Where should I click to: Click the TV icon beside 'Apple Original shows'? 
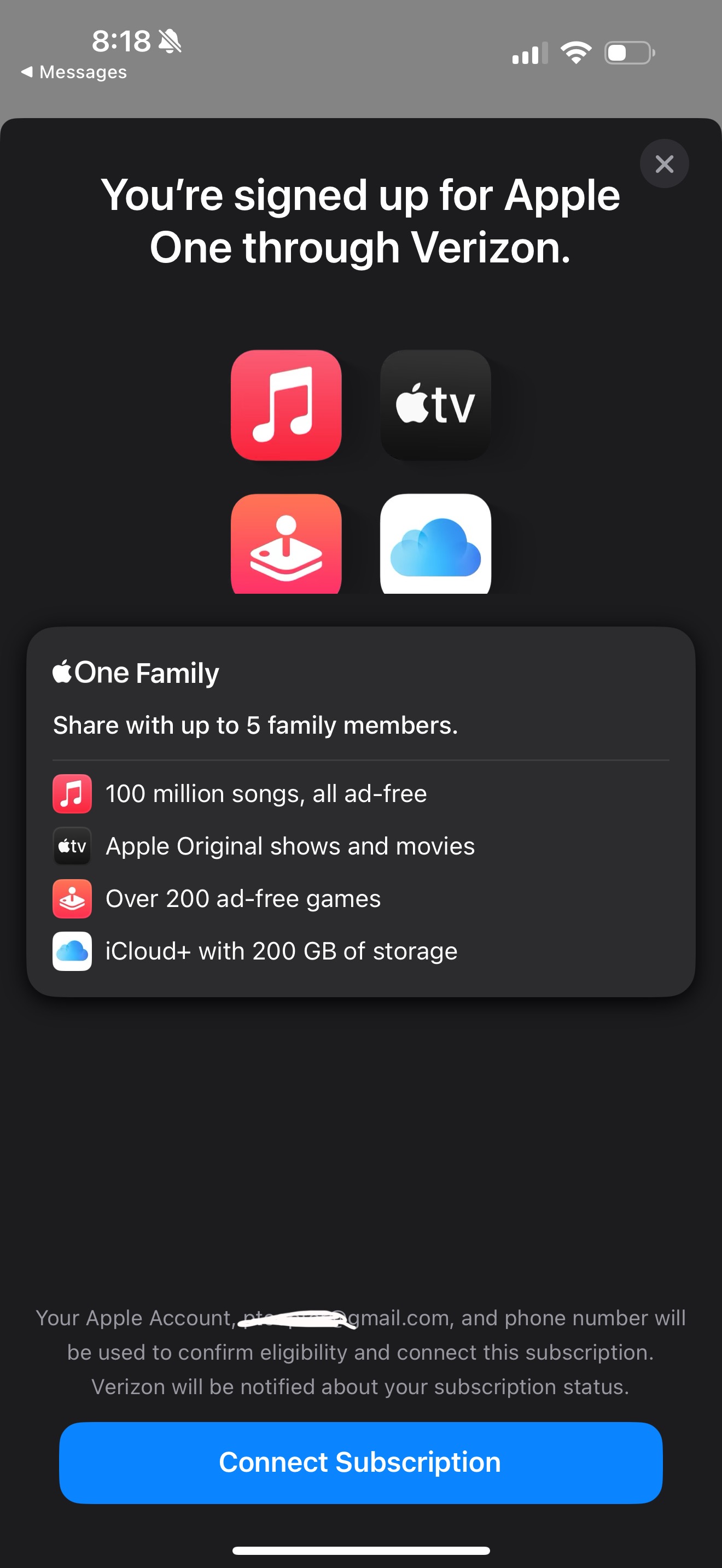(x=72, y=845)
